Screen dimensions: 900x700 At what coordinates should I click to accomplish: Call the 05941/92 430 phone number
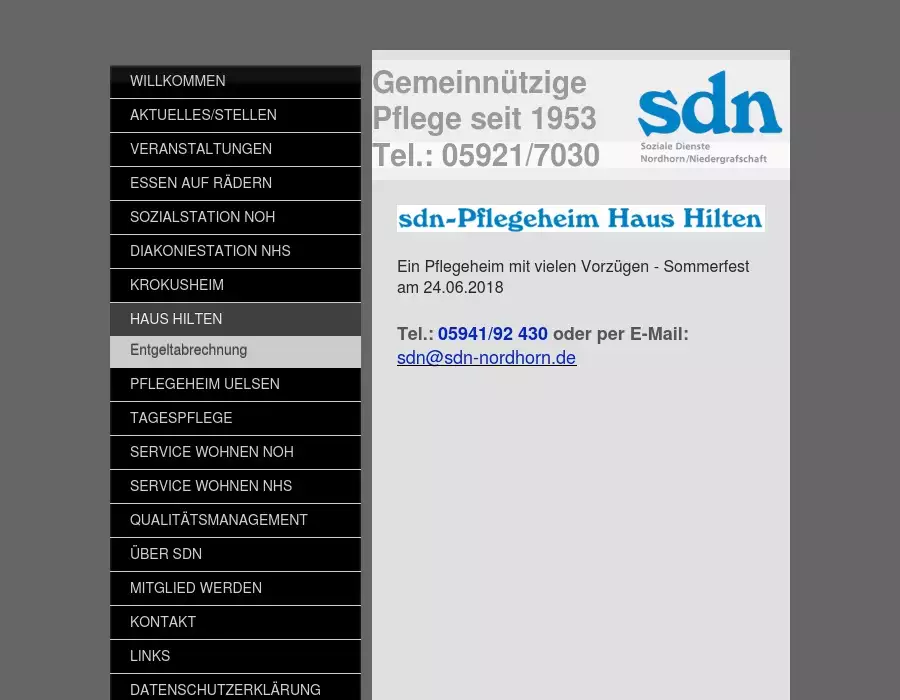coord(492,334)
